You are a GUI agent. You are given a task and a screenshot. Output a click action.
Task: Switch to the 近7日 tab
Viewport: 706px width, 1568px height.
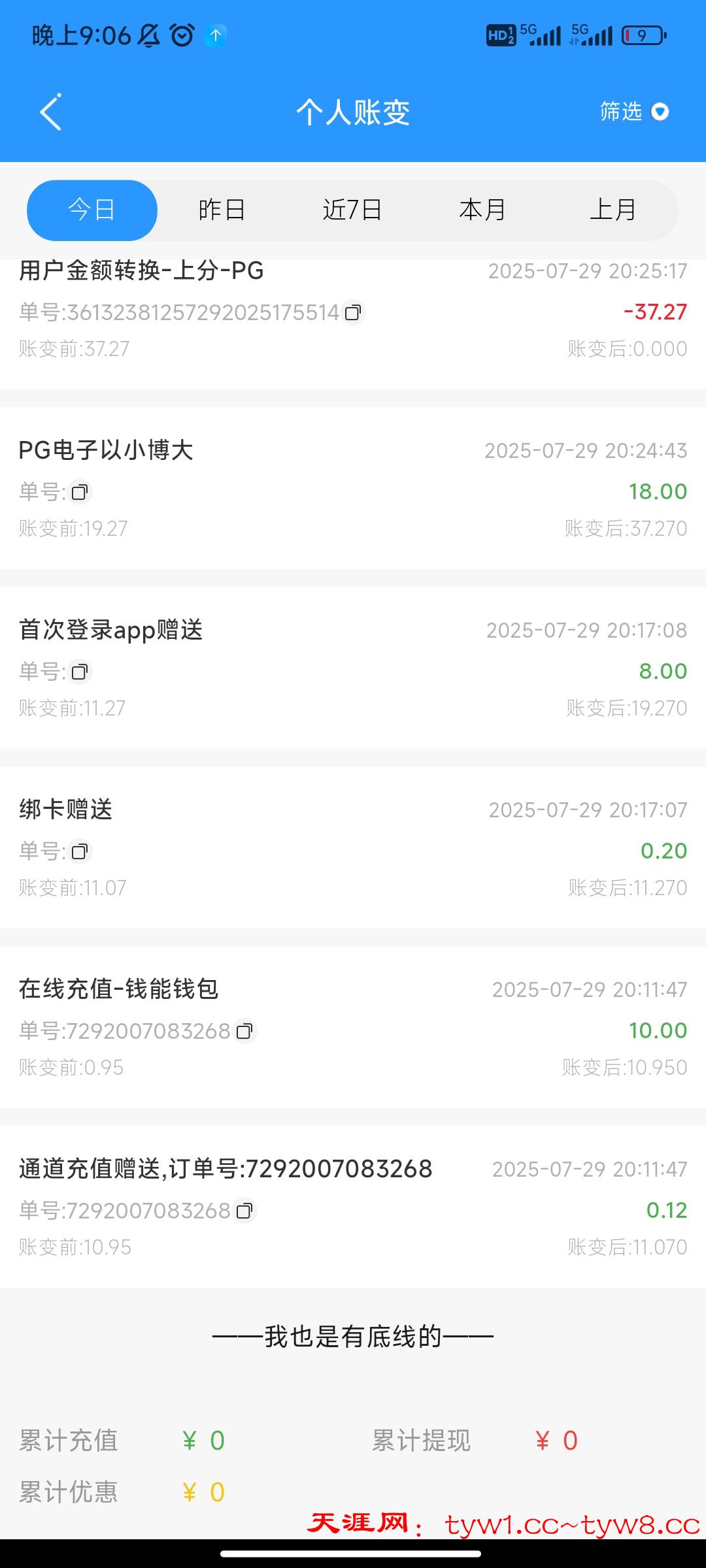click(x=352, y=210)
